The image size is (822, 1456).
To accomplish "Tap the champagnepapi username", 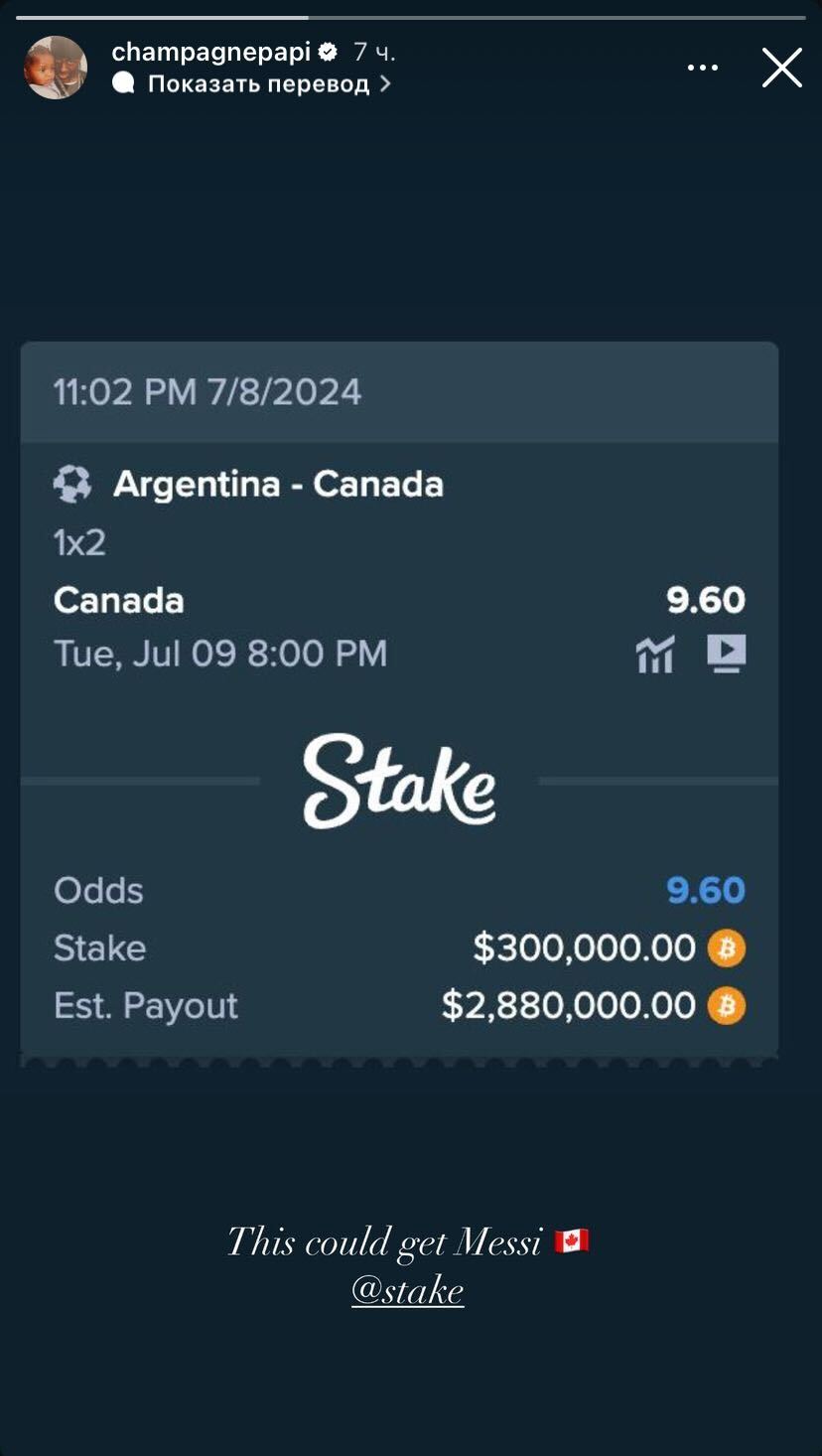I will (x=211, y=52).
